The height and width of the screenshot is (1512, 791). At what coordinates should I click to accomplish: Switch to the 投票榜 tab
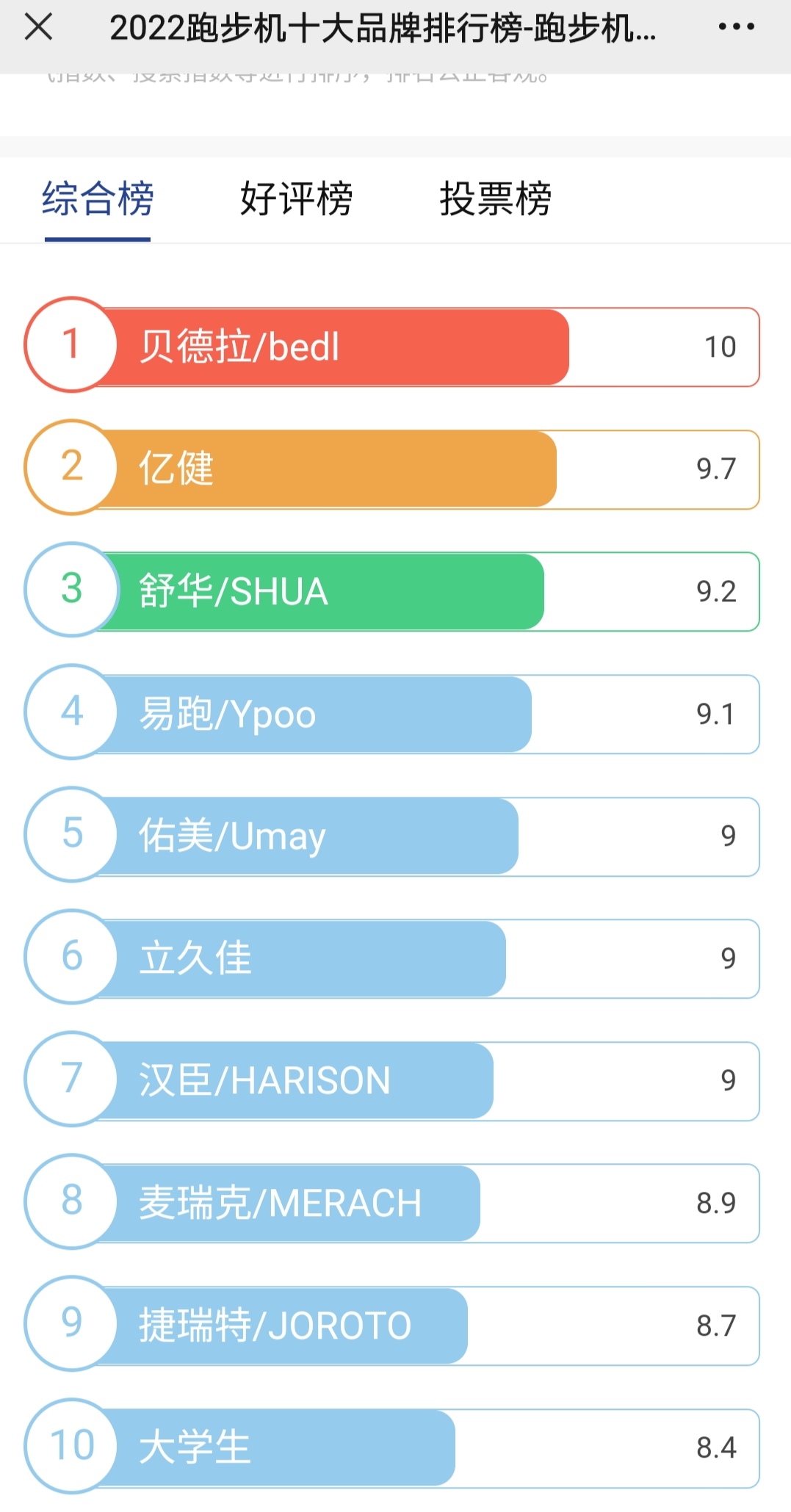[x=496, y=199]
